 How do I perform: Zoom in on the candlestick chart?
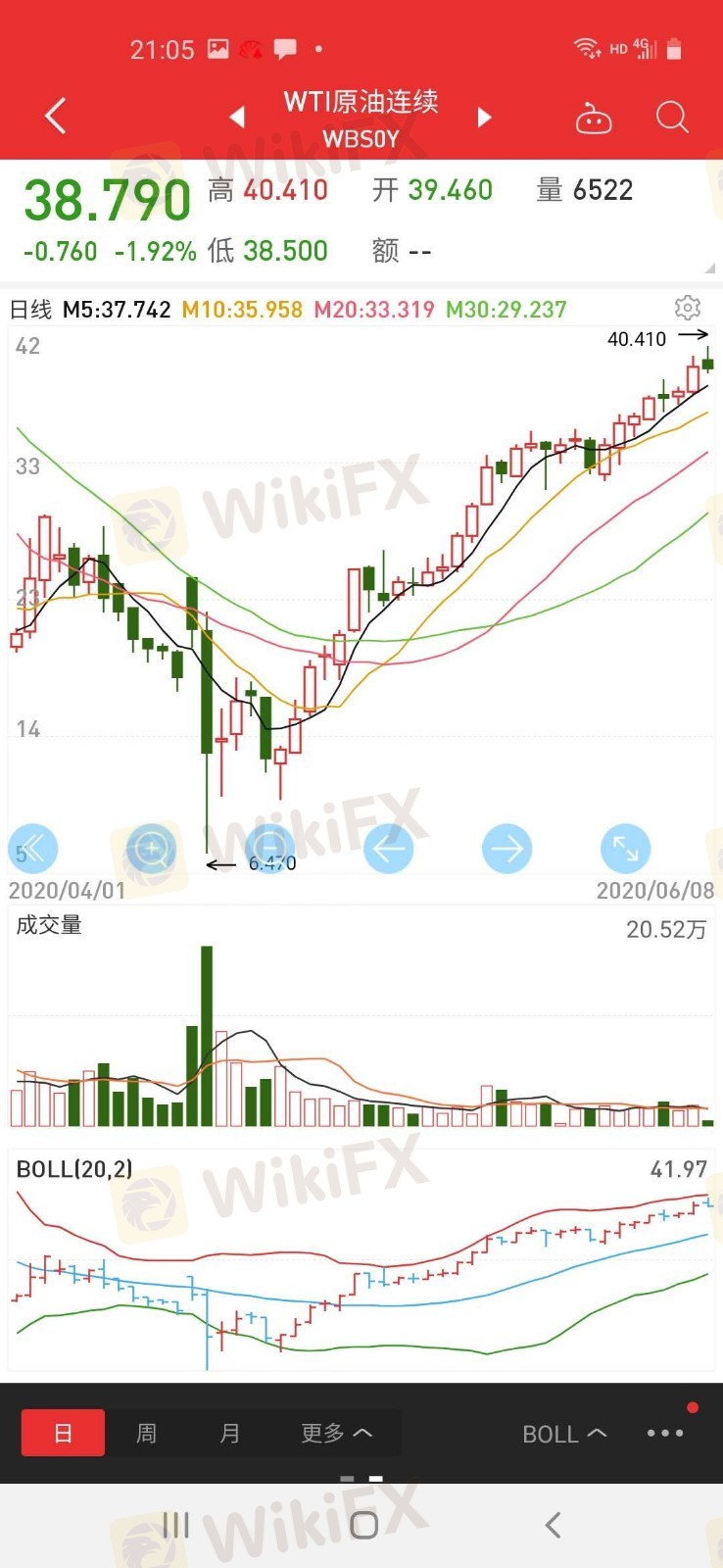(151, 849)
